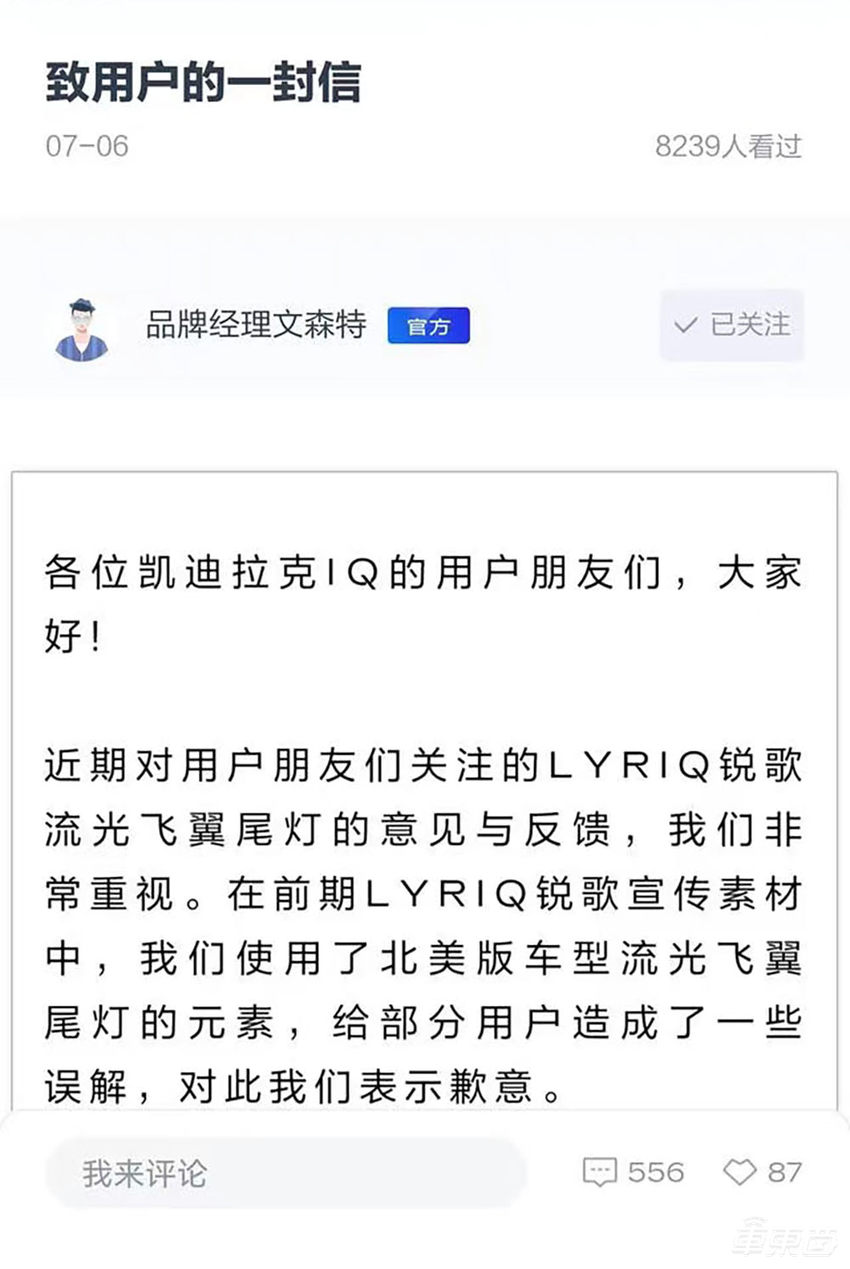Tap the blue 官方 official badge
This screenshot has height=1269, width=850.
click(428, 327)
